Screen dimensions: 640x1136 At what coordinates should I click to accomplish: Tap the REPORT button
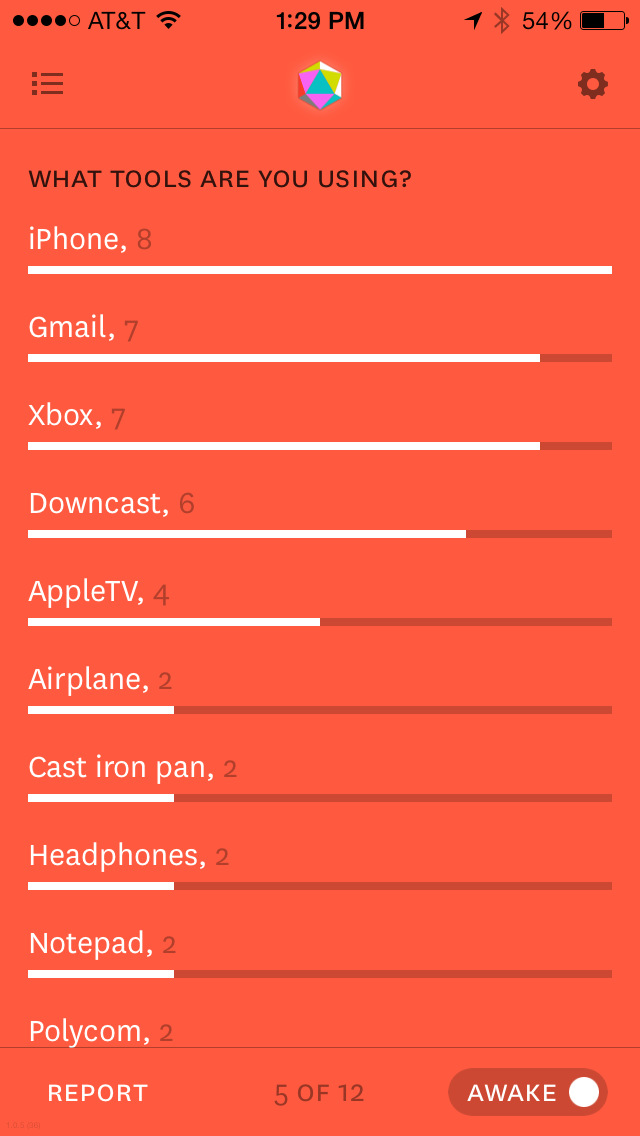tap(98, 1093)
